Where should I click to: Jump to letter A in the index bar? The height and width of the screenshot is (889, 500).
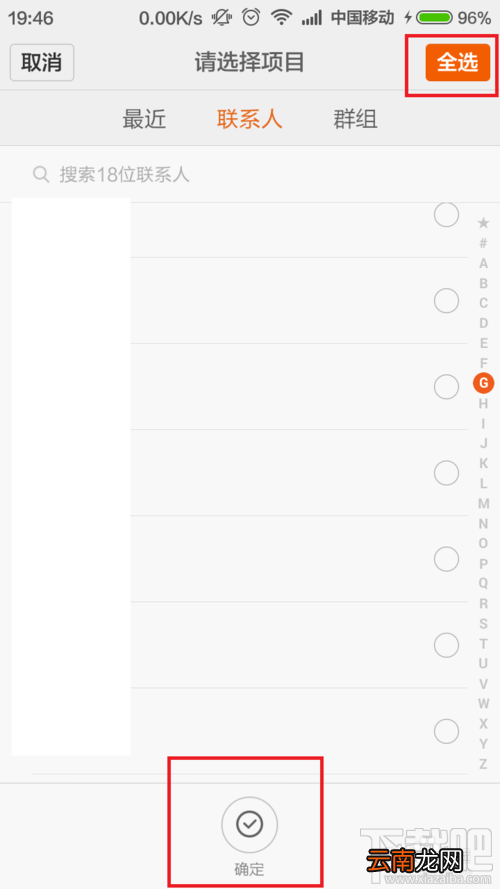coord(483,263)
